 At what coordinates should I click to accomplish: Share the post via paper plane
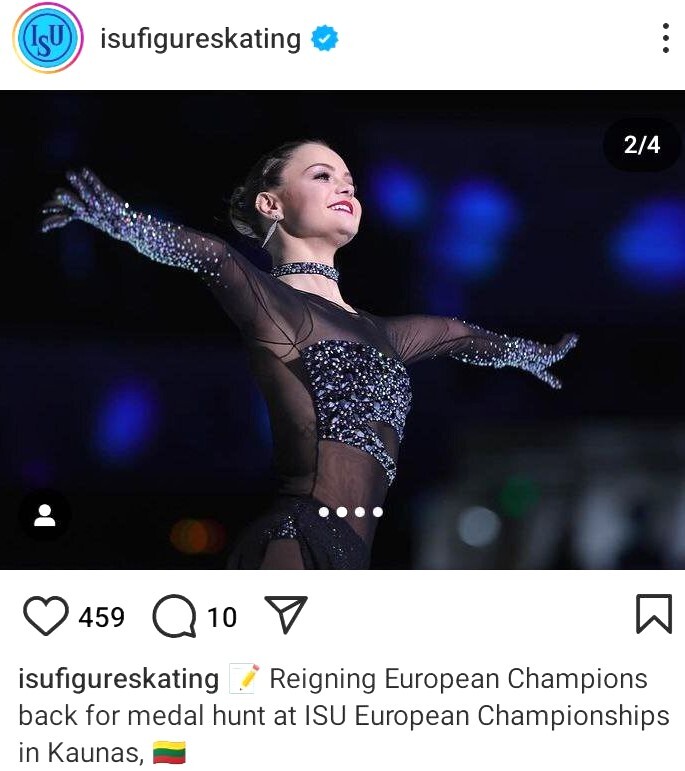tap(285, 615)
